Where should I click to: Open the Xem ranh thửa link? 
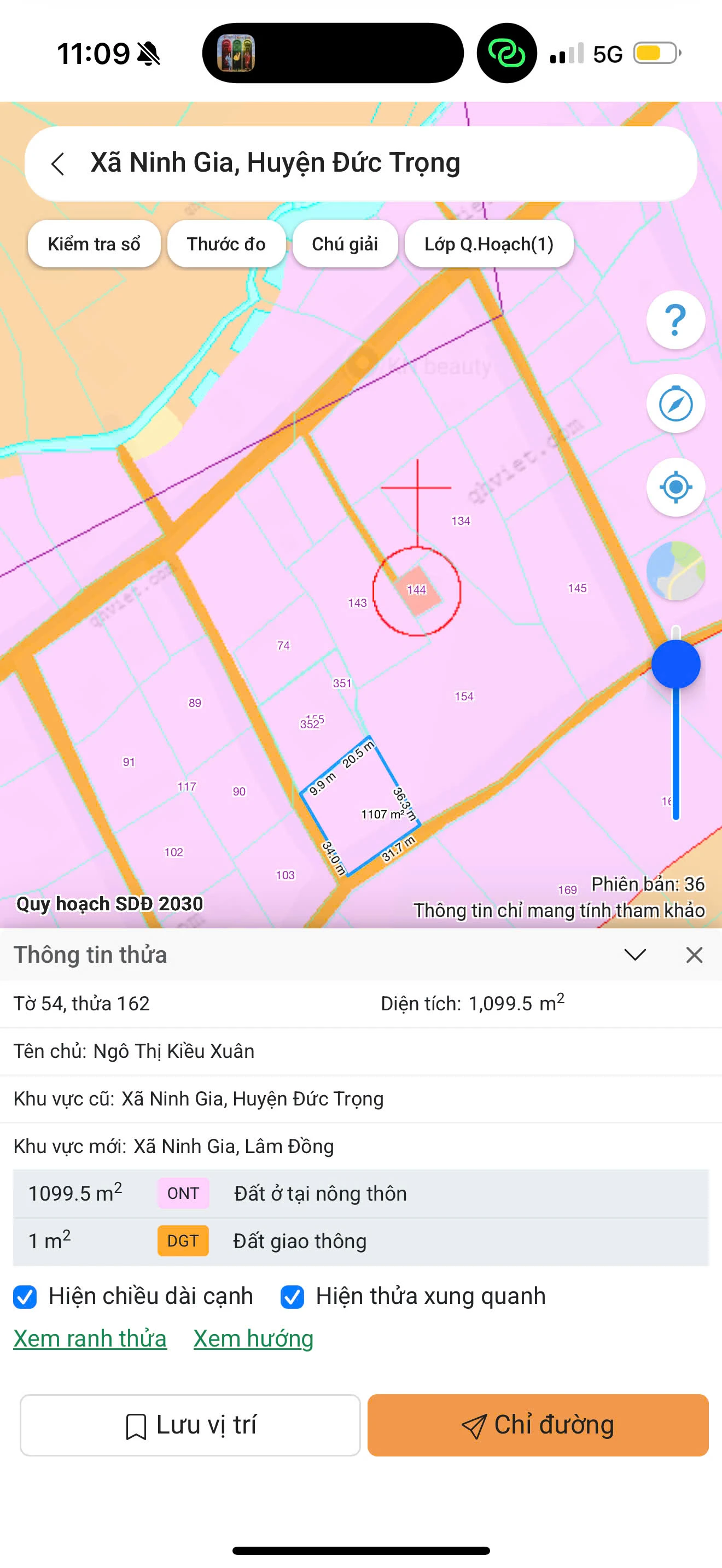[x=90, y=1338]
